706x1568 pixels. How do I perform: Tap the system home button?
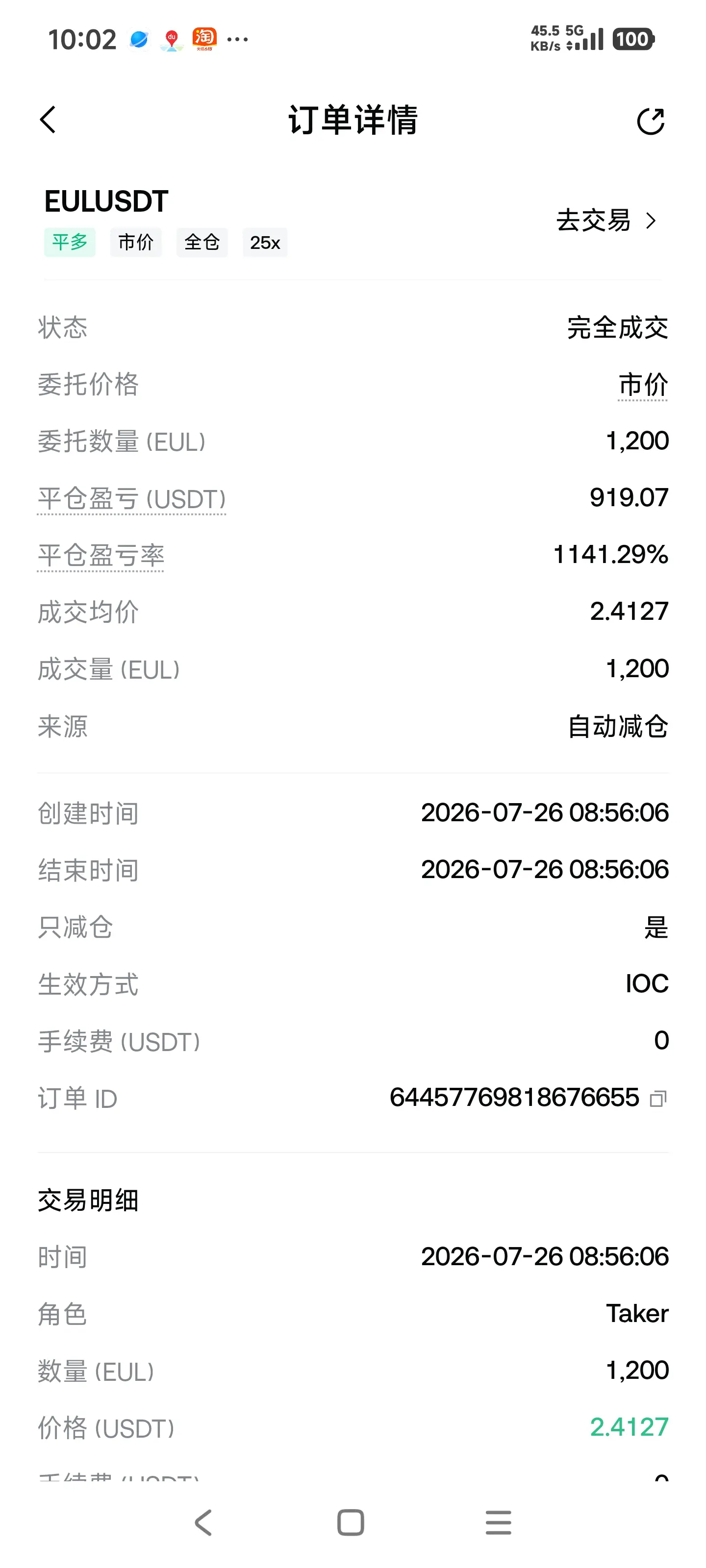pos(351,1522)
